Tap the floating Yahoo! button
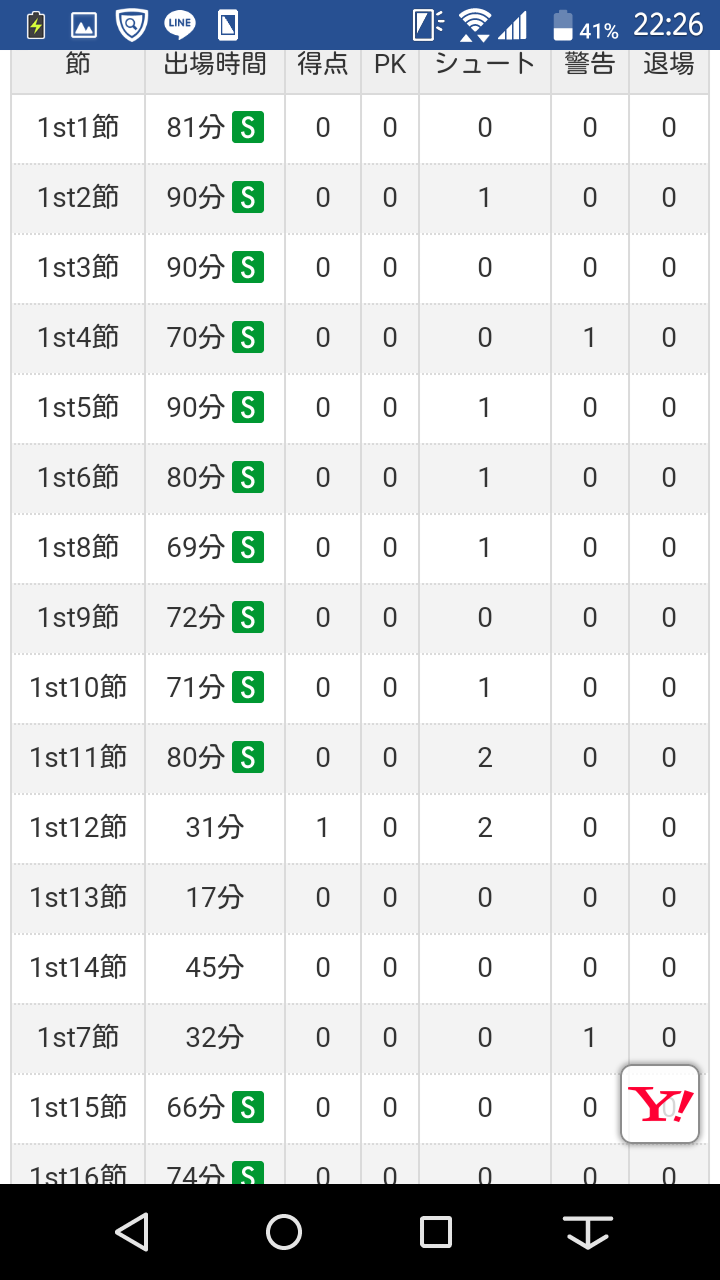This screenshot has height=1280, width=720. pos(660,1104)
